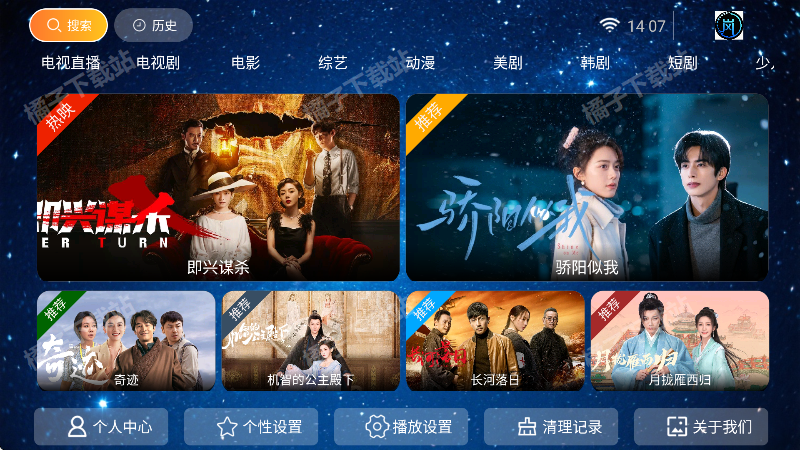Switch to the 动漫 tab
Image resolution: width=800 pixels, height=450 pixels.
(420, 63)
